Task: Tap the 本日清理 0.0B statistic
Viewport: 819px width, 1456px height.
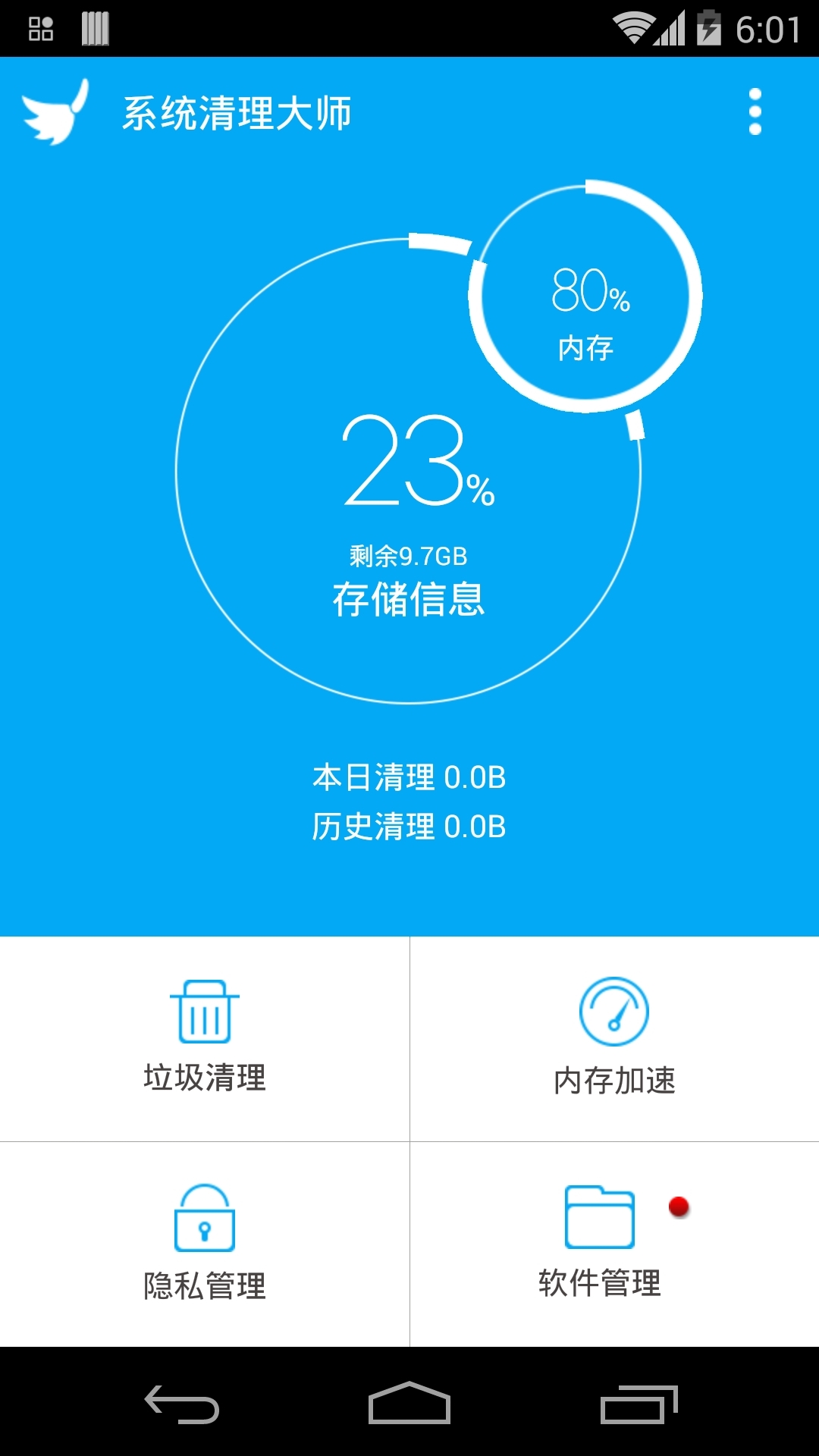Action: [409, 778]
